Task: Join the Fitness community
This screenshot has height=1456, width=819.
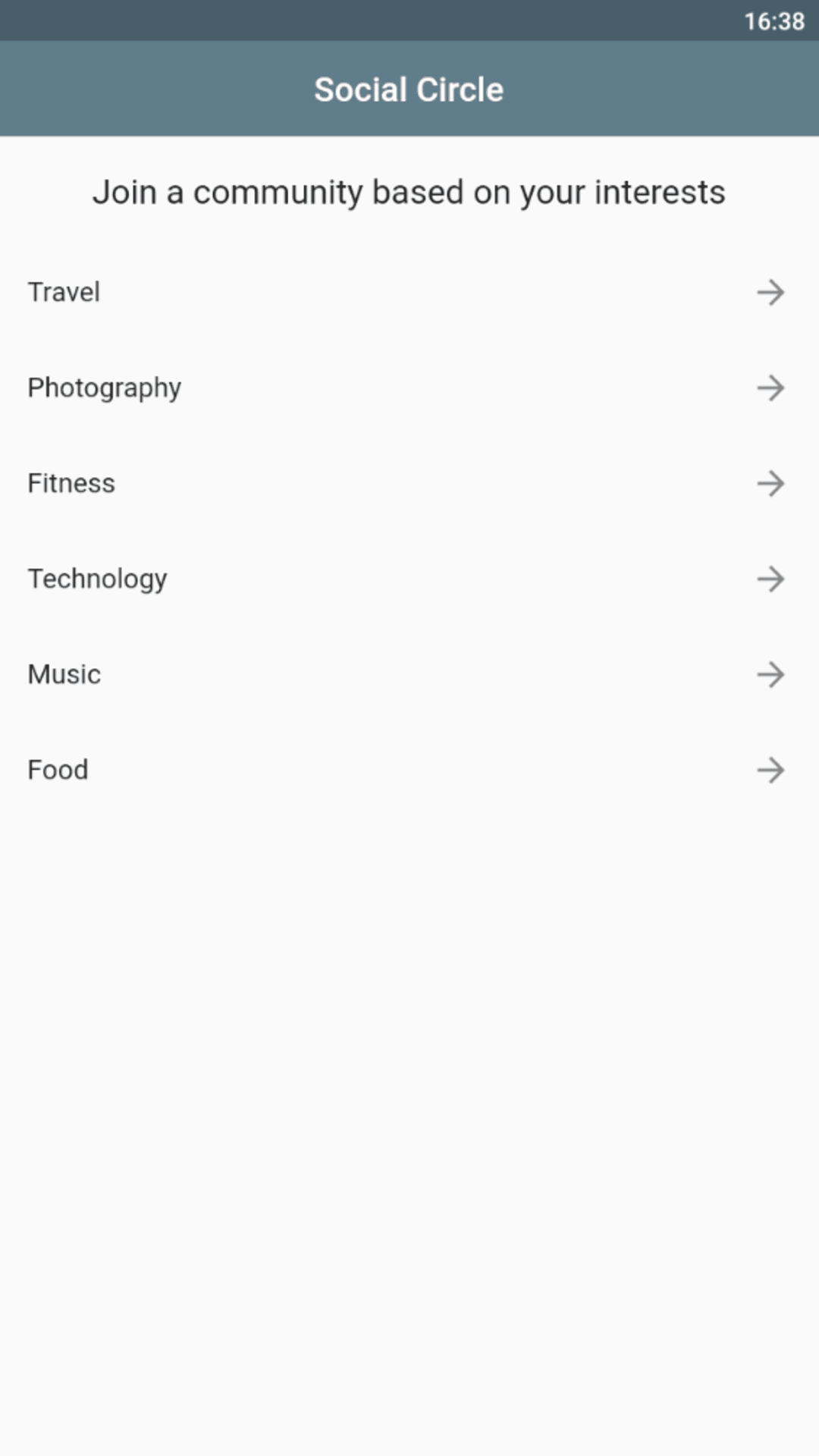Action: click(409, 483)
